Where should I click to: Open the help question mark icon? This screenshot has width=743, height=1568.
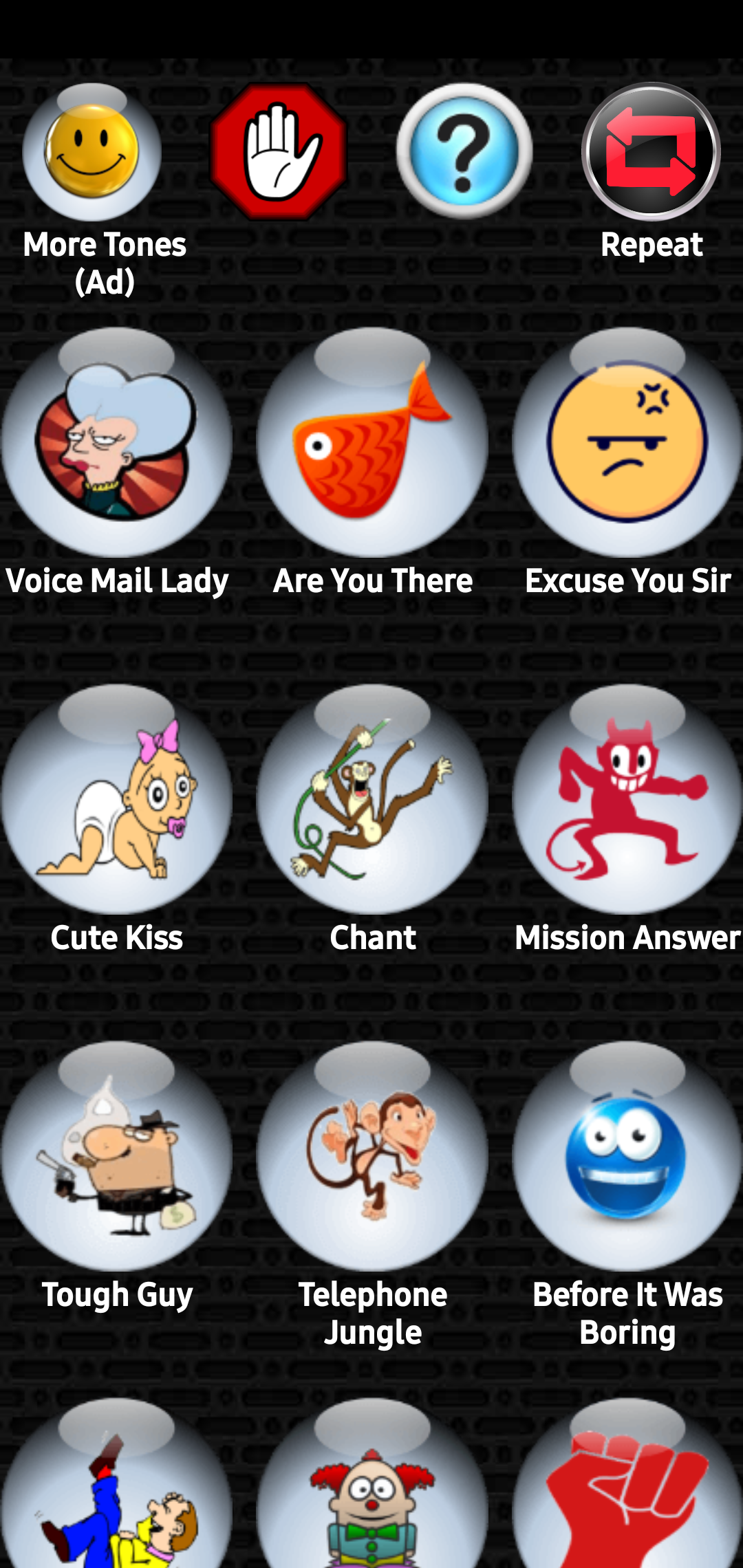point(464,151)
